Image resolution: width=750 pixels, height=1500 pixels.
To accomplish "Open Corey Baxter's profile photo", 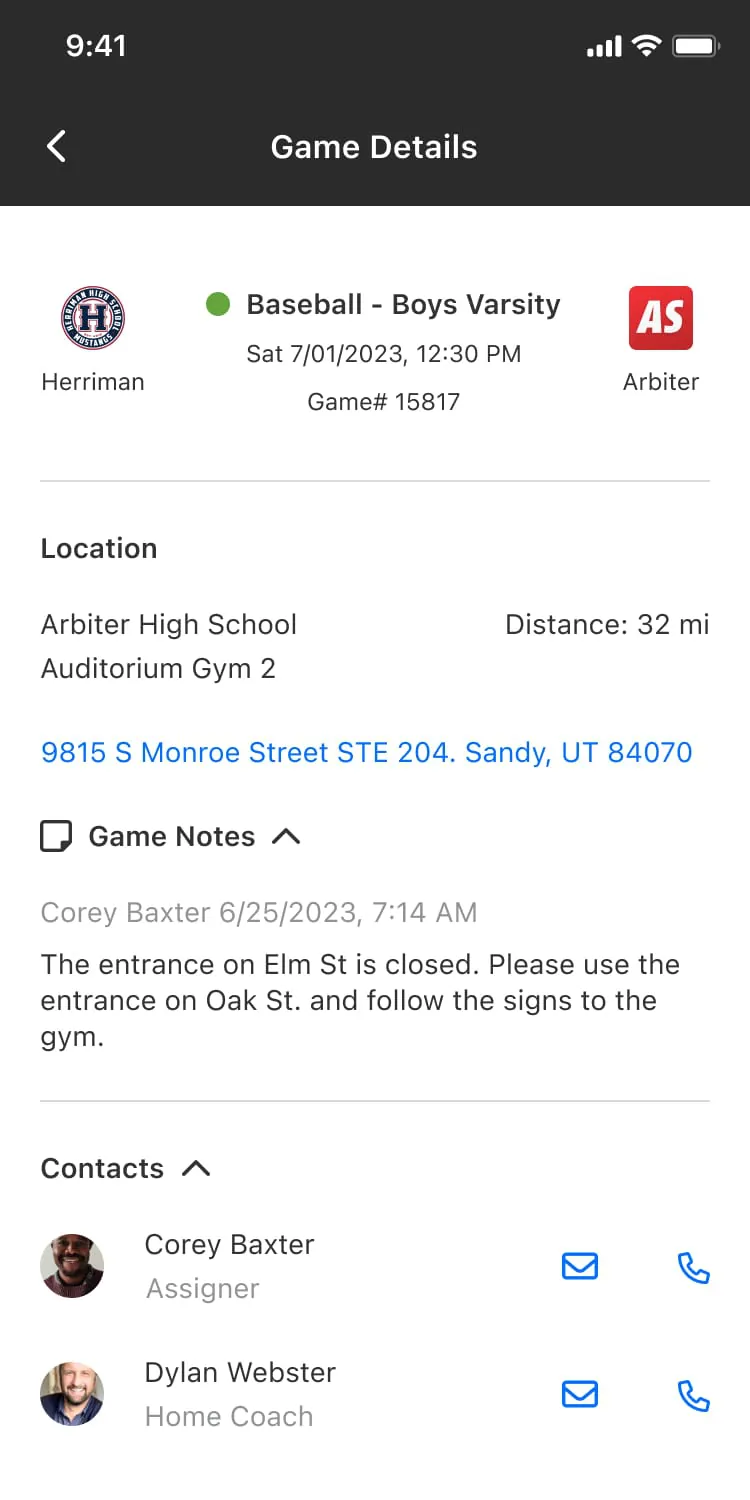I will pyautogui.click(x=72, y=1266).
